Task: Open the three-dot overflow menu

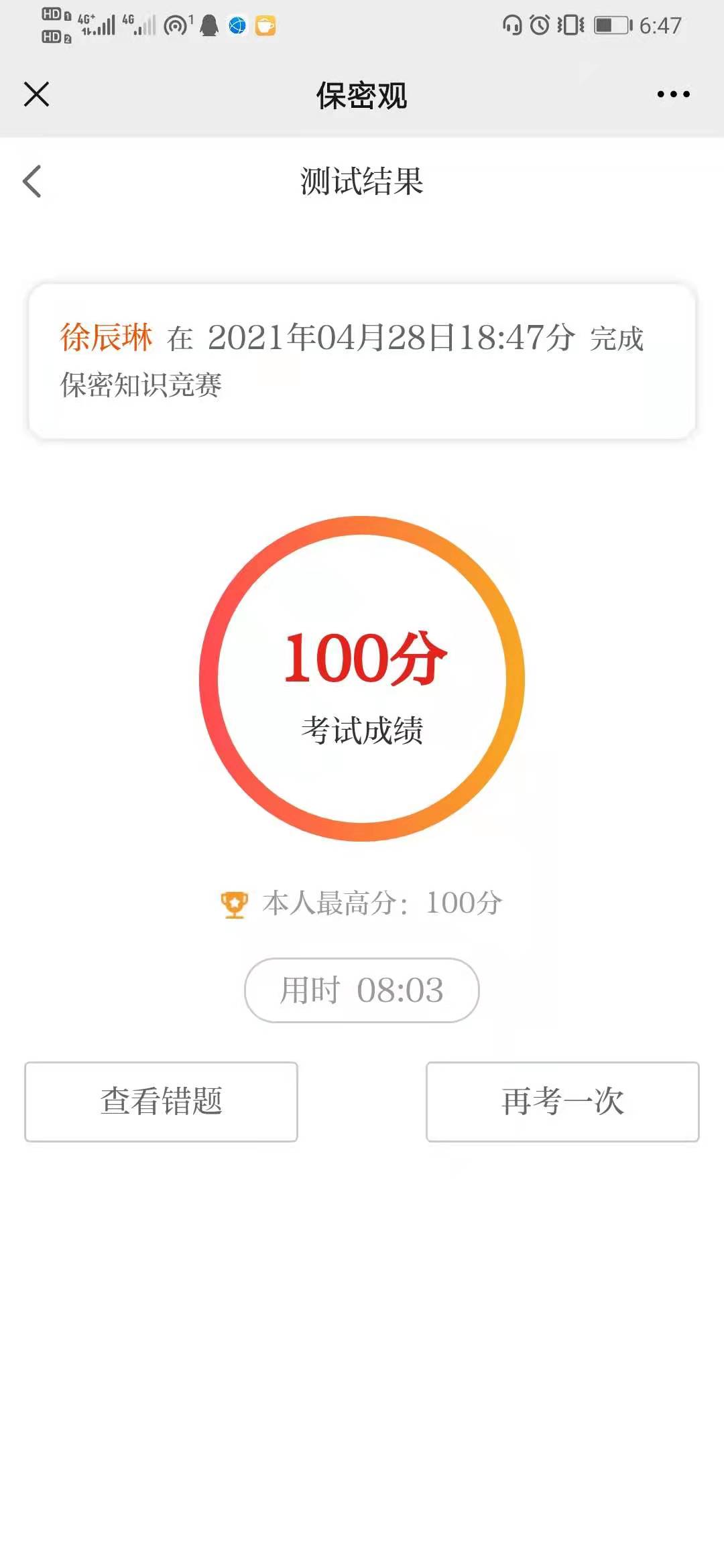Action: pyautogui.click(x=673, y=94)
